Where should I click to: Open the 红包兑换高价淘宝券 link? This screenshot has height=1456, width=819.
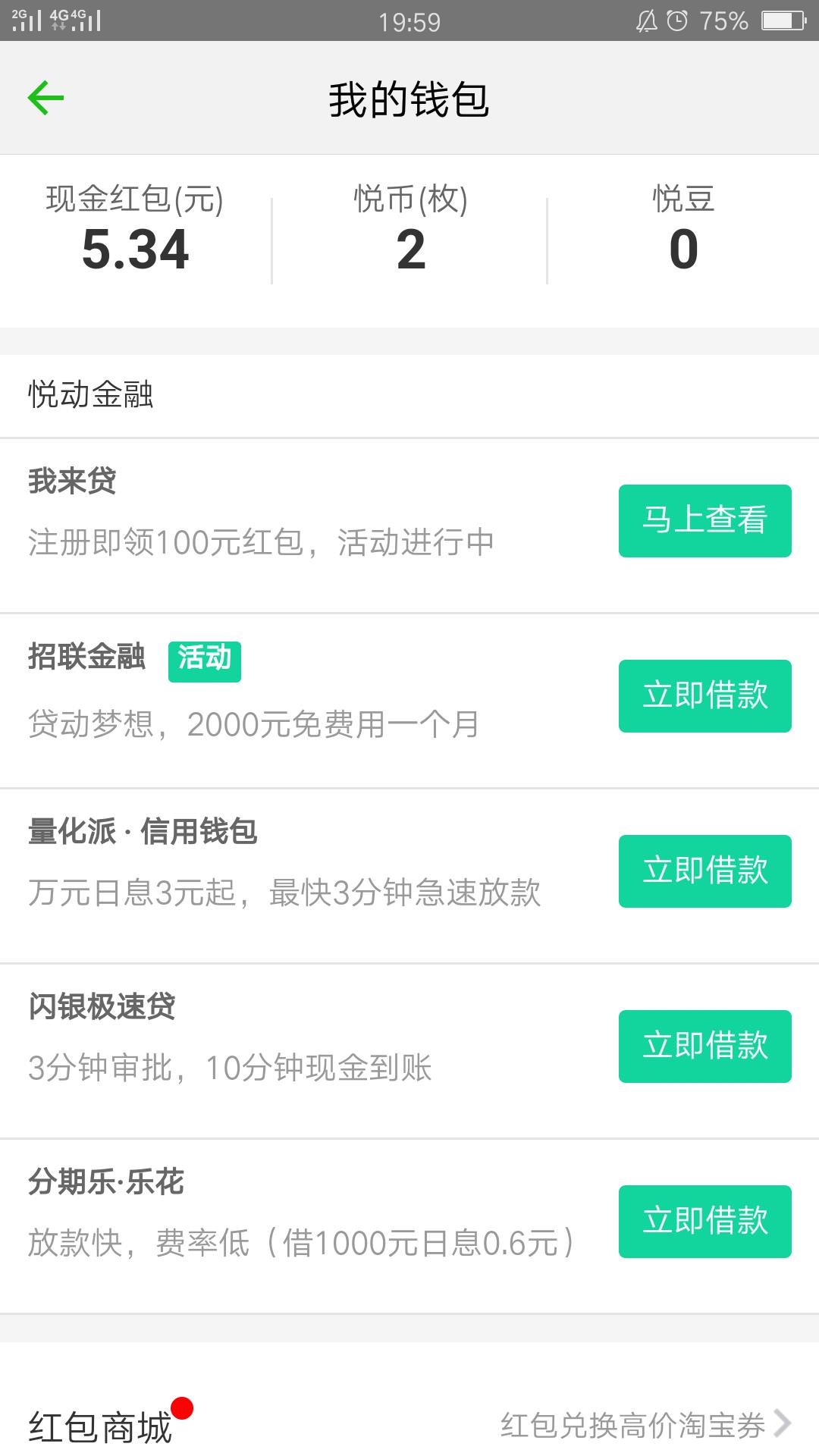pyautogui.click(x=646, y=1425)
